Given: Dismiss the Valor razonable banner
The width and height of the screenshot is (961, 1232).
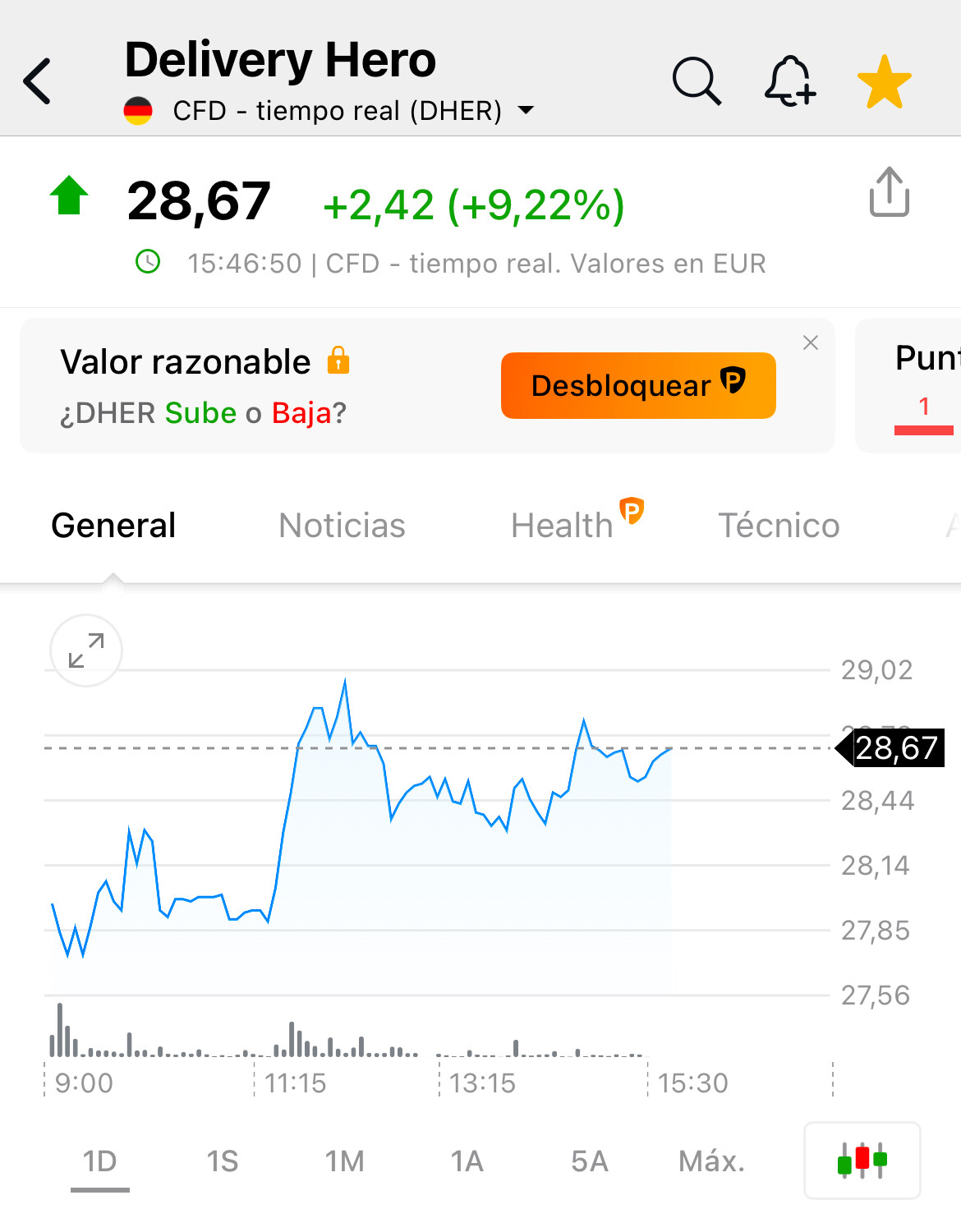Looking at the screenshot, I should click(811, 343).
